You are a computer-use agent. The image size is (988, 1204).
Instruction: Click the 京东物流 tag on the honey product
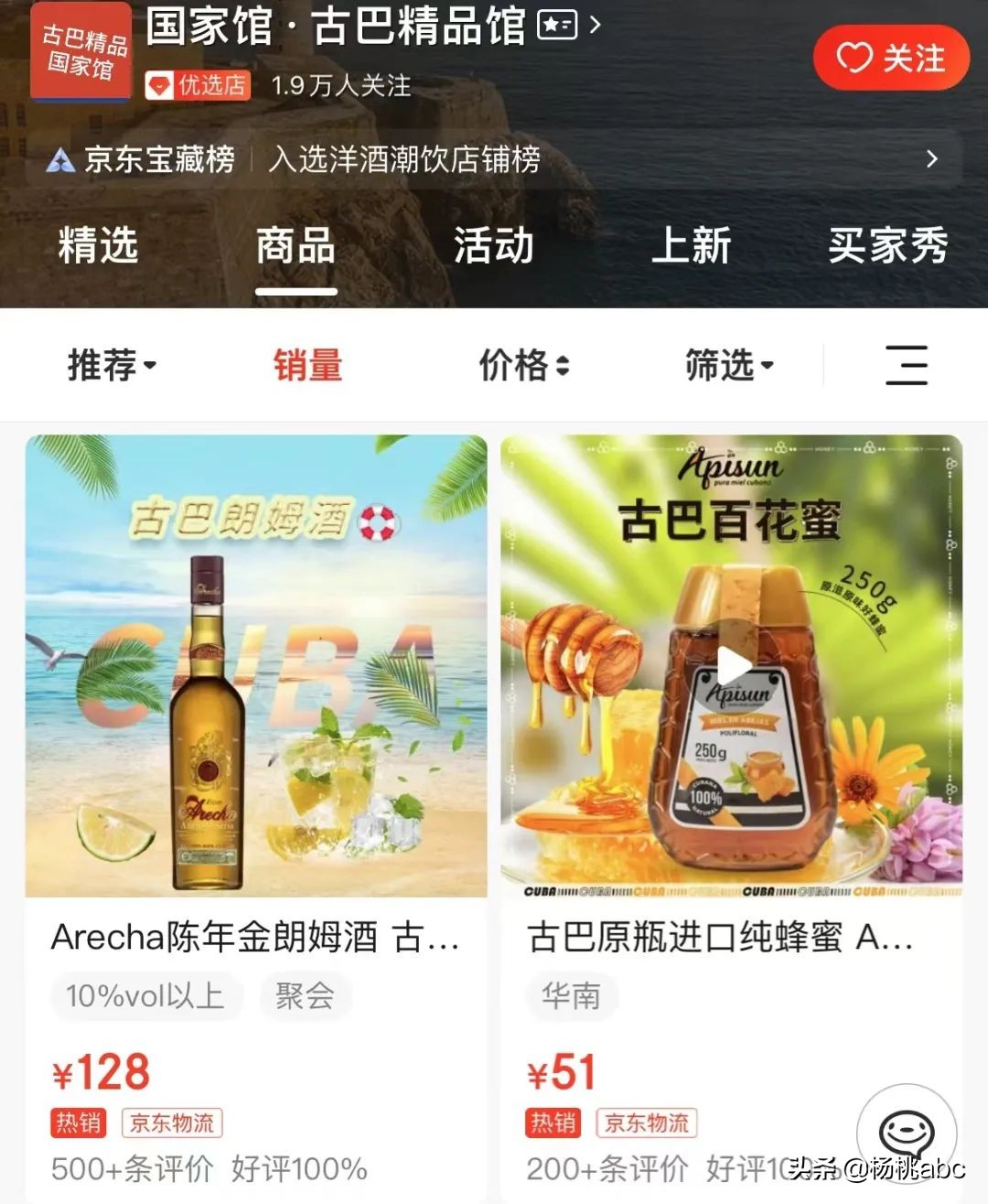646,1123
